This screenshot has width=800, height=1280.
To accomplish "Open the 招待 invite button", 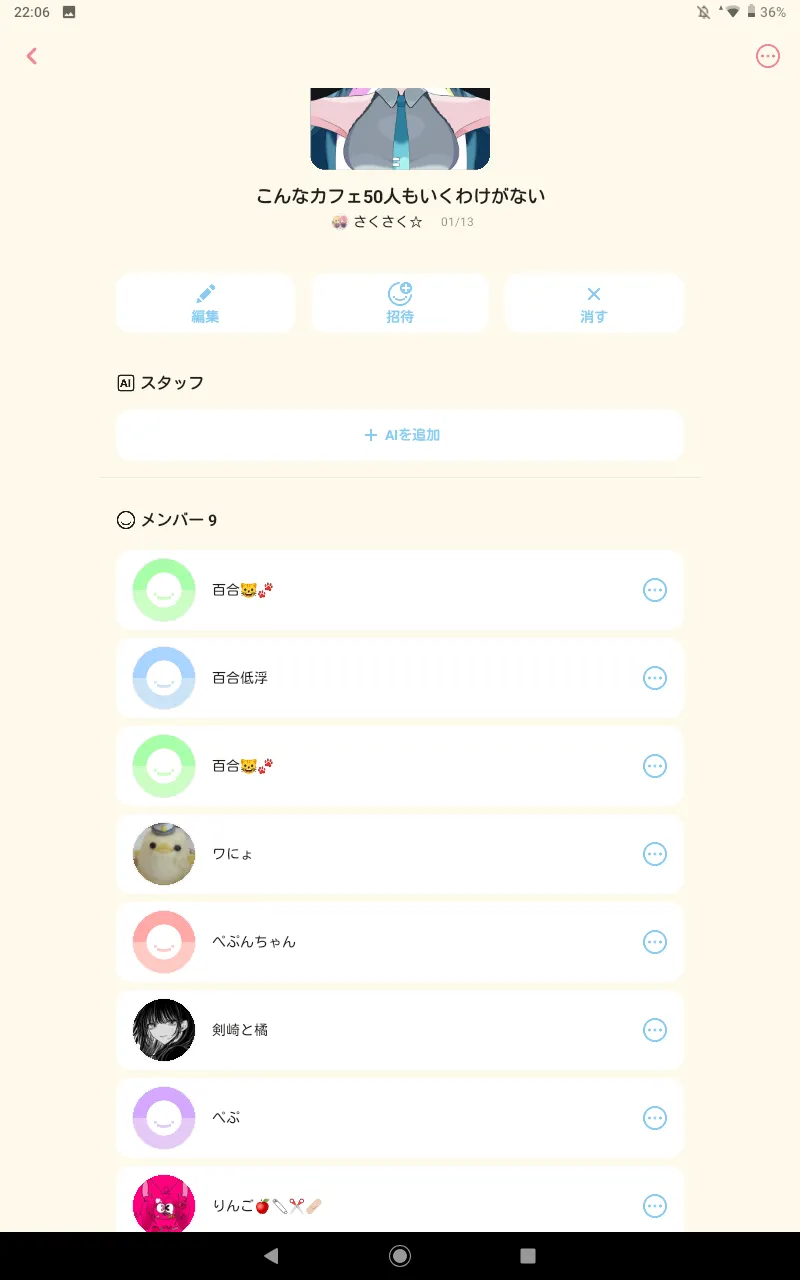I will click(x=400, y=303).
